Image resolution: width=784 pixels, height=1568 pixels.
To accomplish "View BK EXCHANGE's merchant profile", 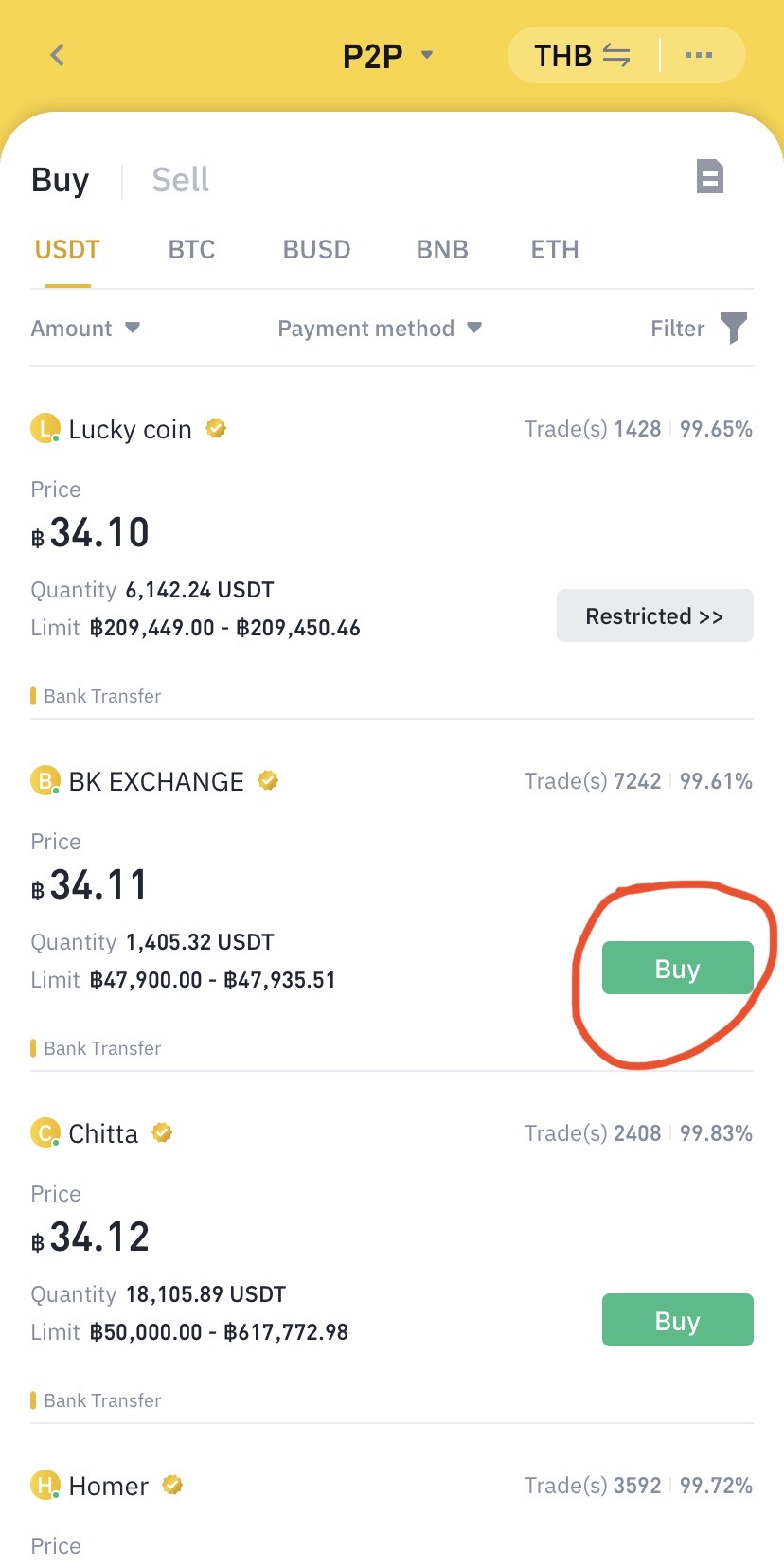I will coord(155,782).
